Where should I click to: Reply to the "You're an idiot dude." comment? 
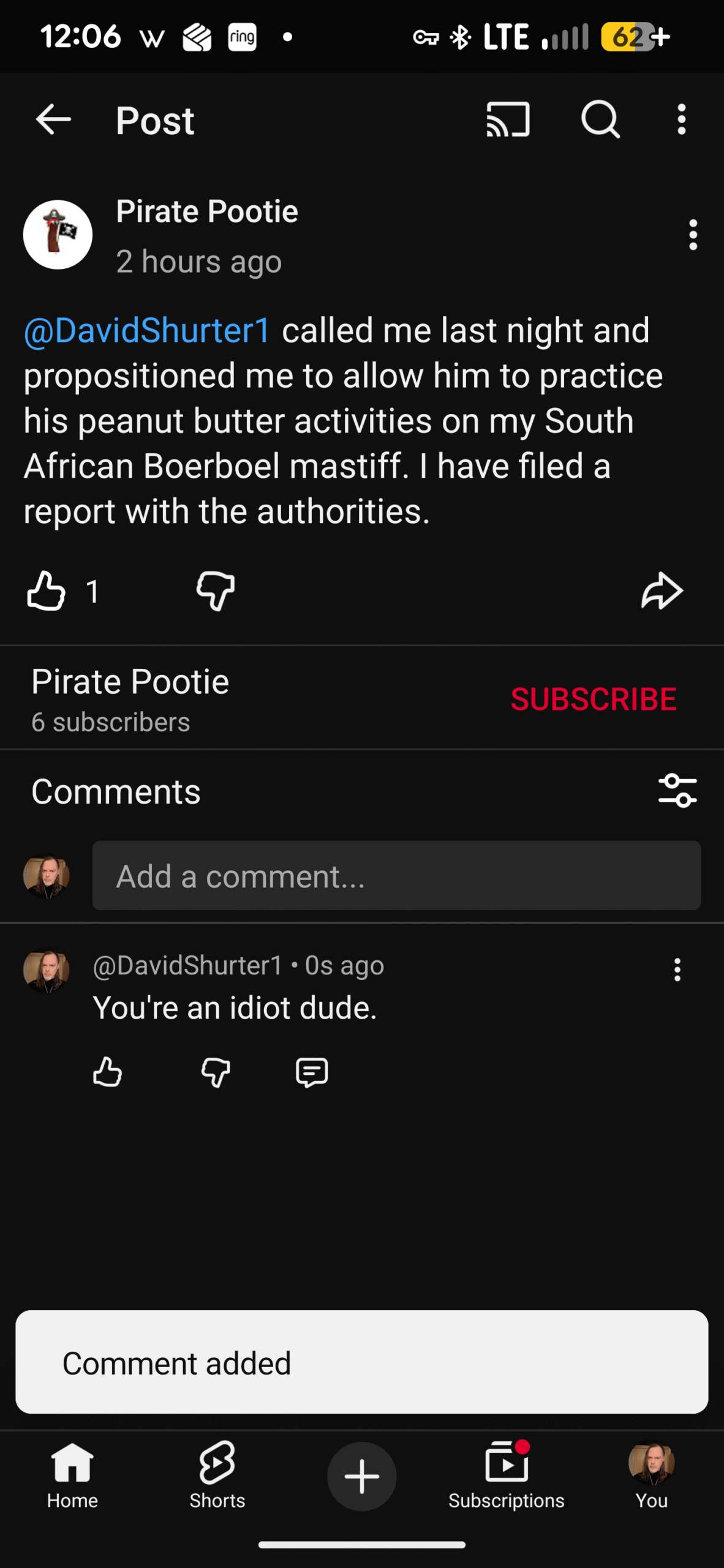point(312,1072)
